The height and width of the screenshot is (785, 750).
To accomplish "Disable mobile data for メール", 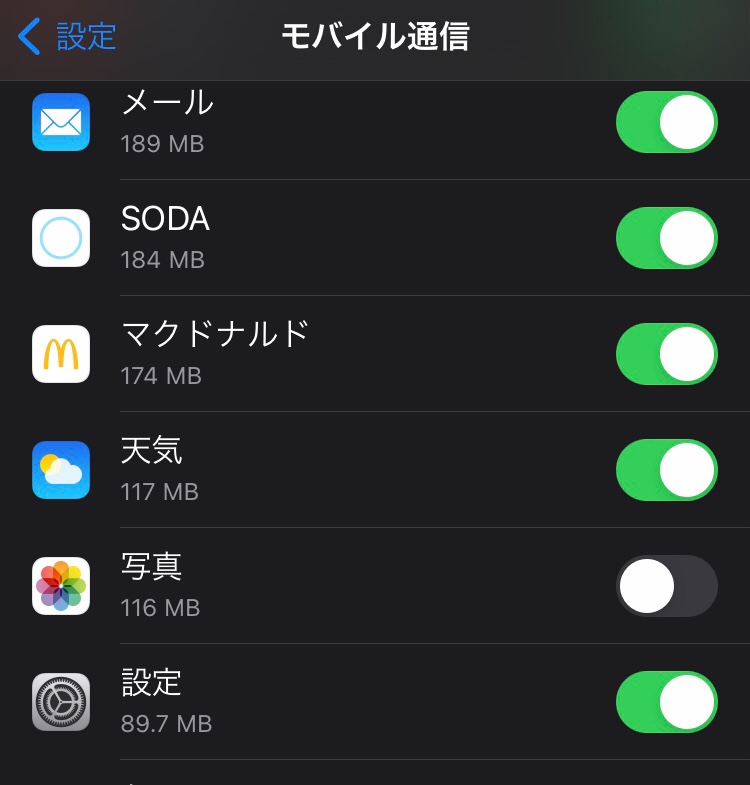I will (x=666, y=122).
